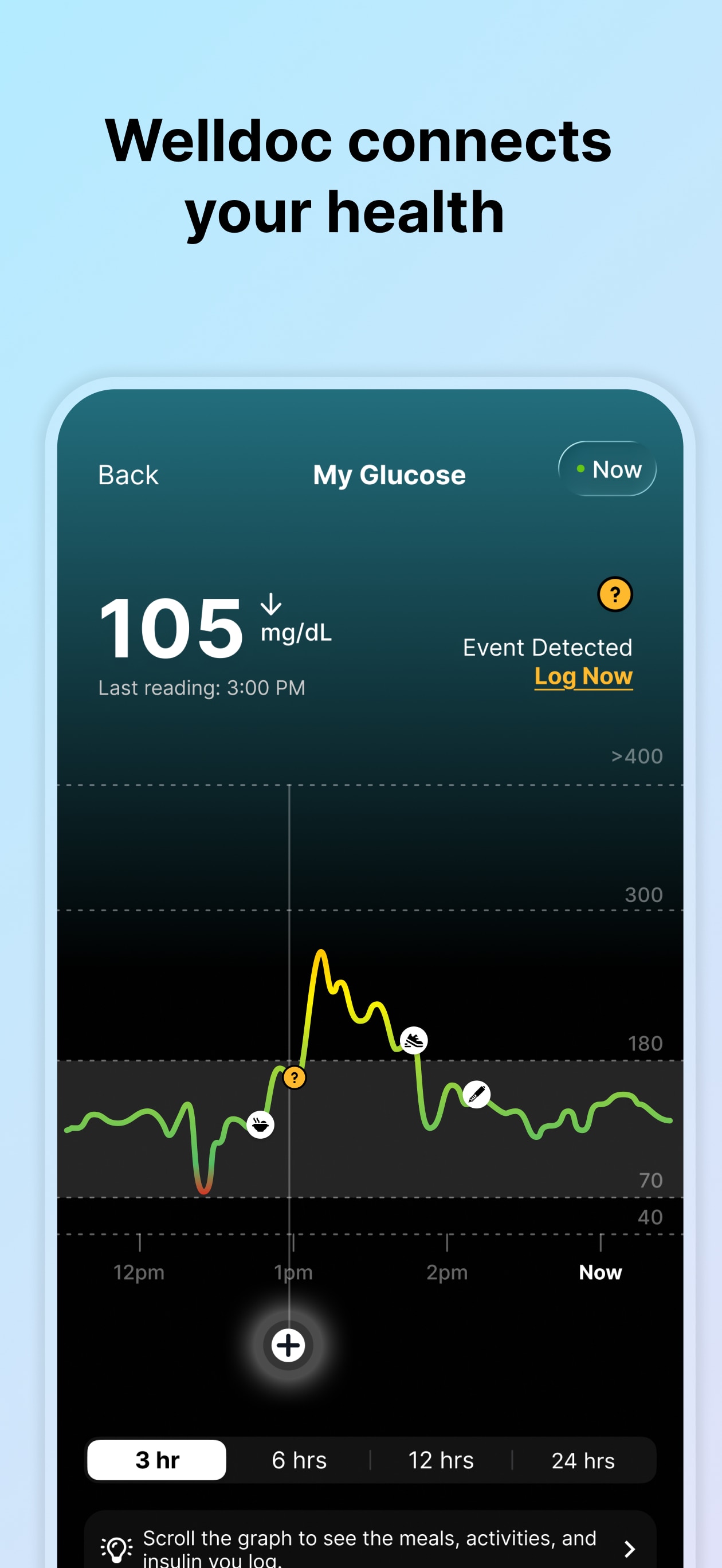This screenshot has width=722, height=1568.
Task: Select the 3 hr time range
Action: tap(156, 1460)
